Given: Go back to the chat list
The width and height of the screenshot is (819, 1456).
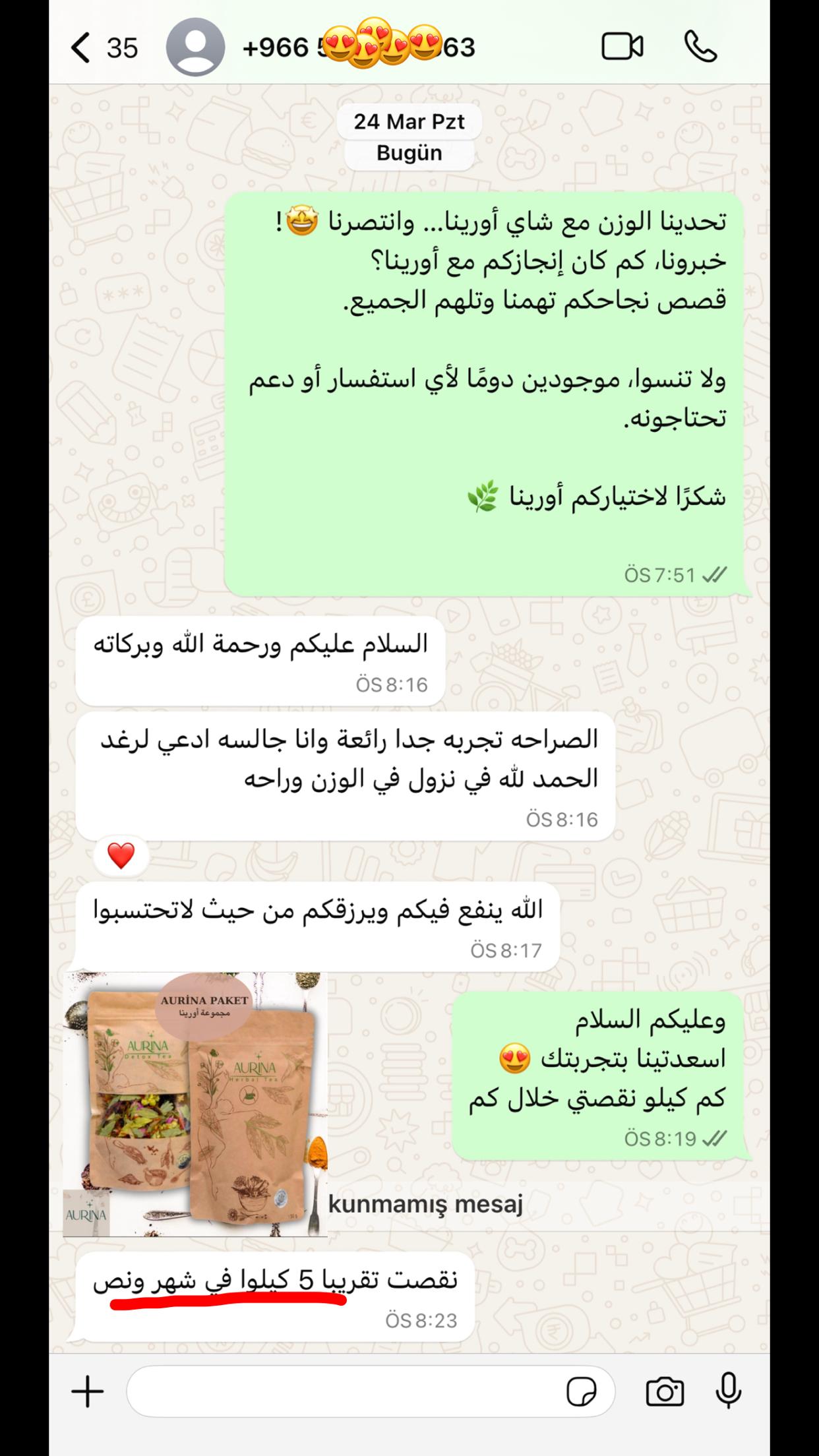Looking at the screenshot, I should pos(82,48).
